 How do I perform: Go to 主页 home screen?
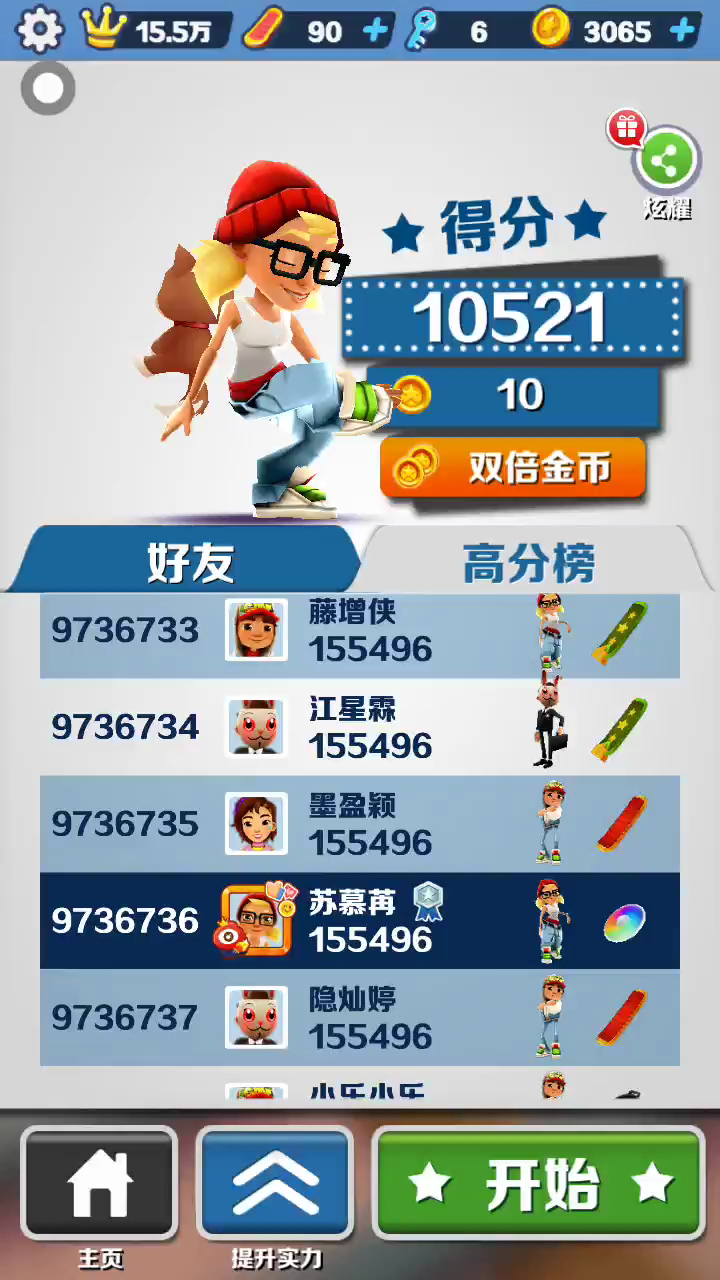pos(99,1183)
